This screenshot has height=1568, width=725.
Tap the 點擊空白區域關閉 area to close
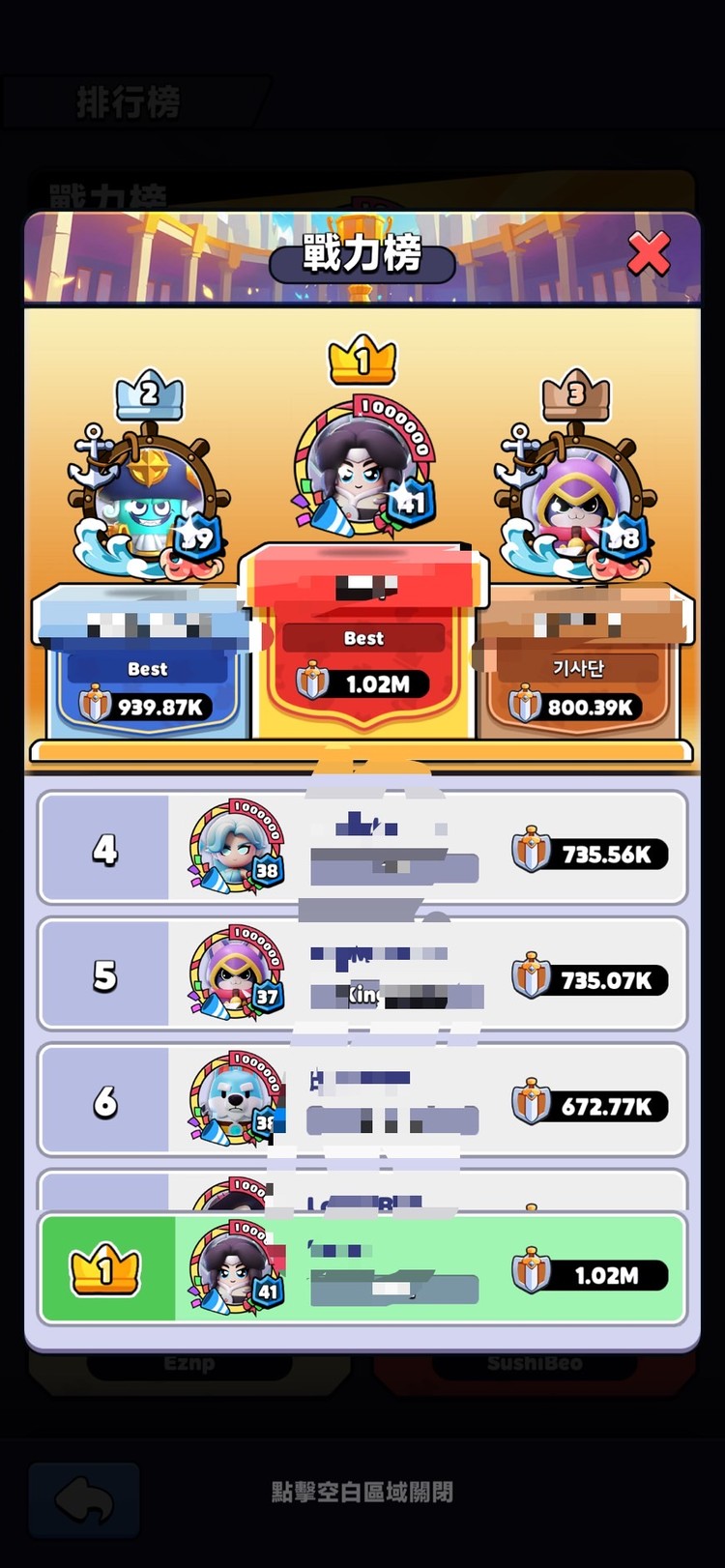362,1492
